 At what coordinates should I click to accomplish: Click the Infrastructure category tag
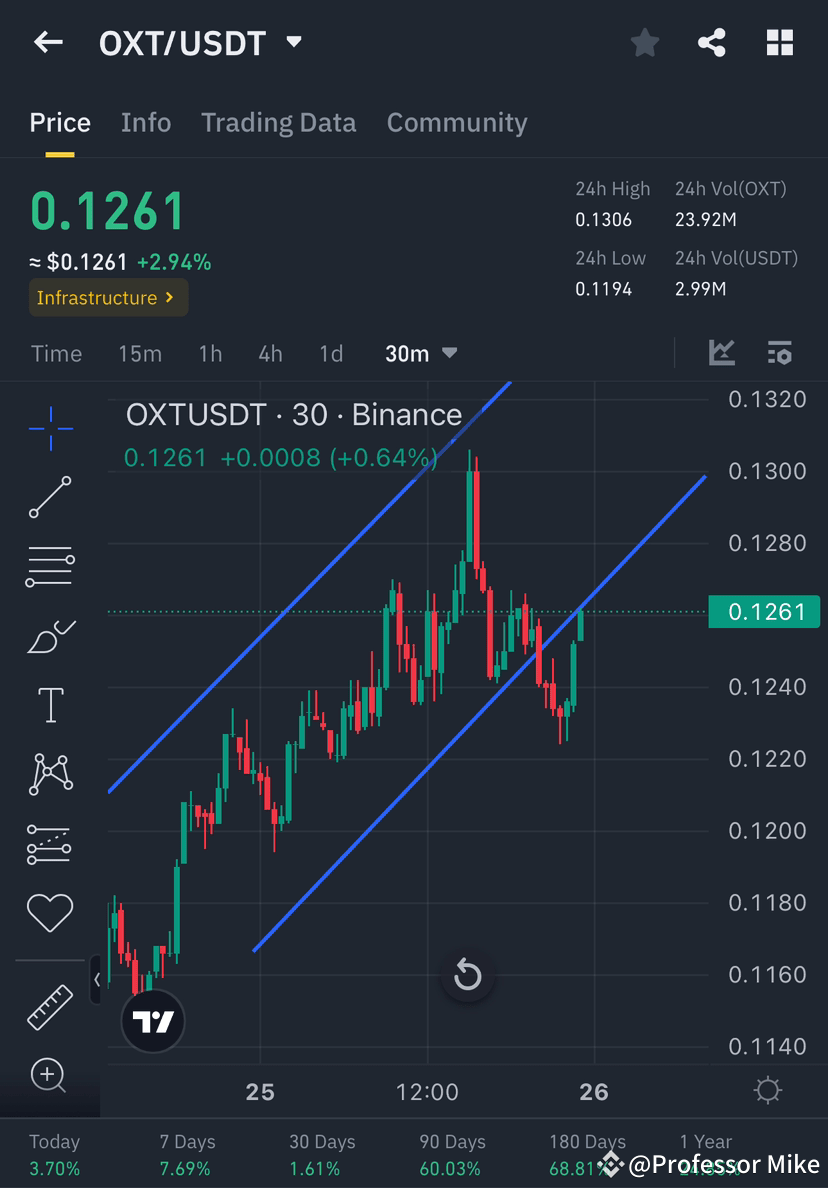[107, 297]
